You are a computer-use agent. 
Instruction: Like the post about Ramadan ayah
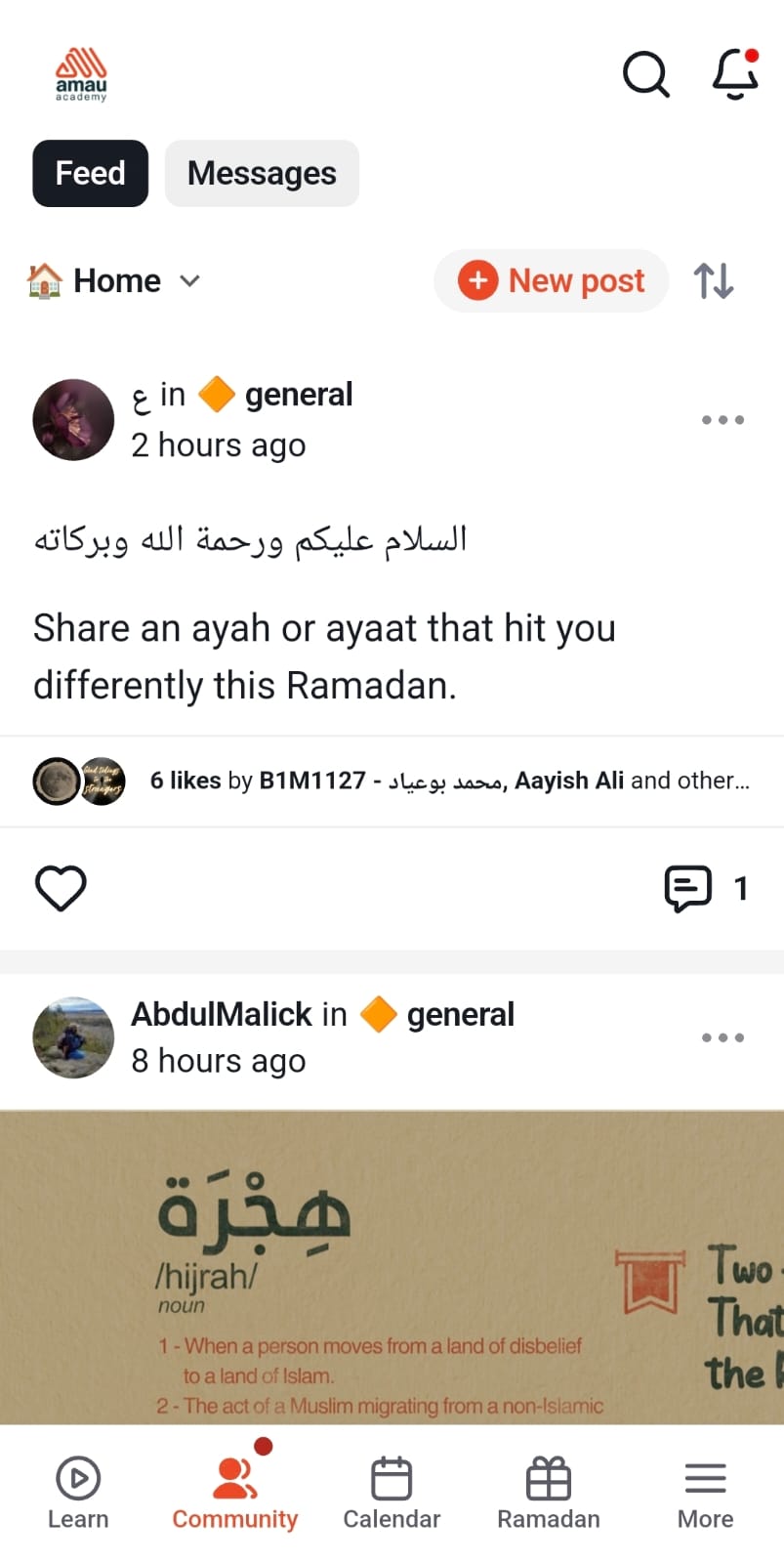[61, 888]
